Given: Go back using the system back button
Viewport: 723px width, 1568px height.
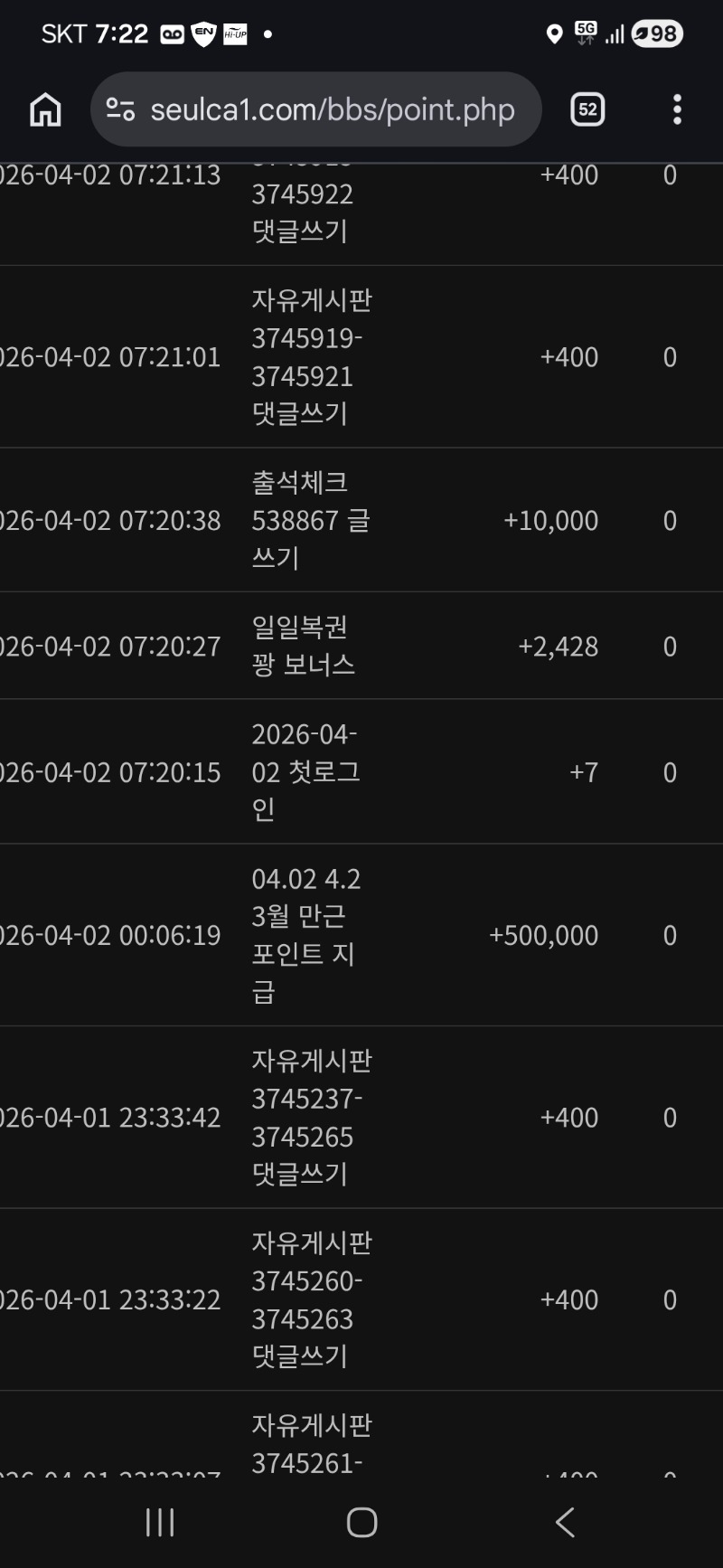Looking at the screenshot, I should click(565, 1522).
